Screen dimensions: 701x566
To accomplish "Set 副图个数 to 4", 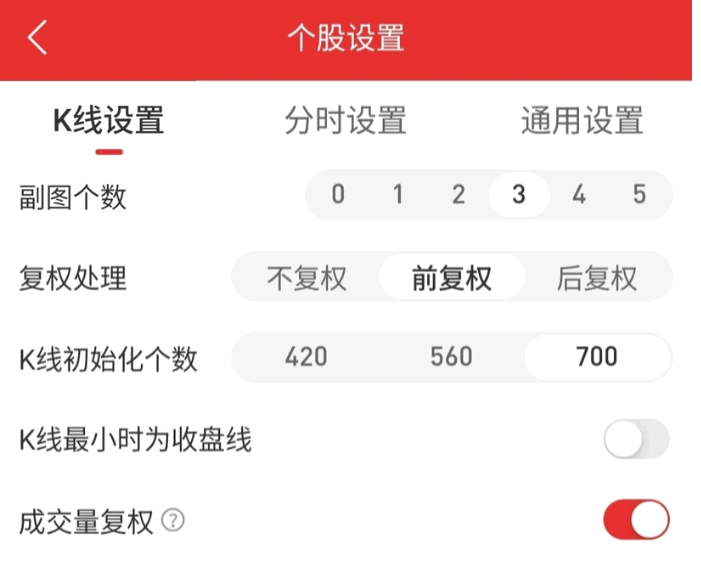I will coord(578,195).
